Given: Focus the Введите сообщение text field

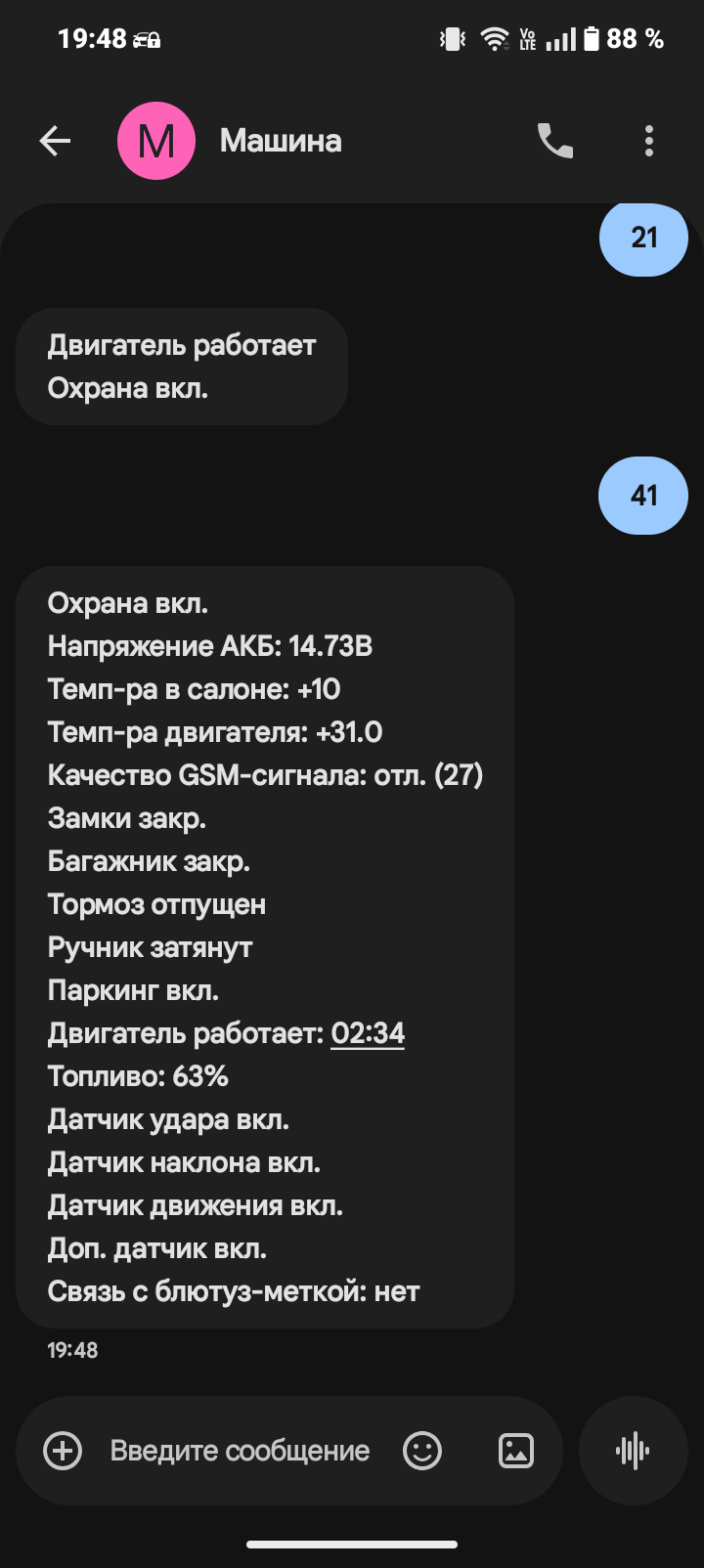Looking at the screenshot, I should pos(240,1451).
